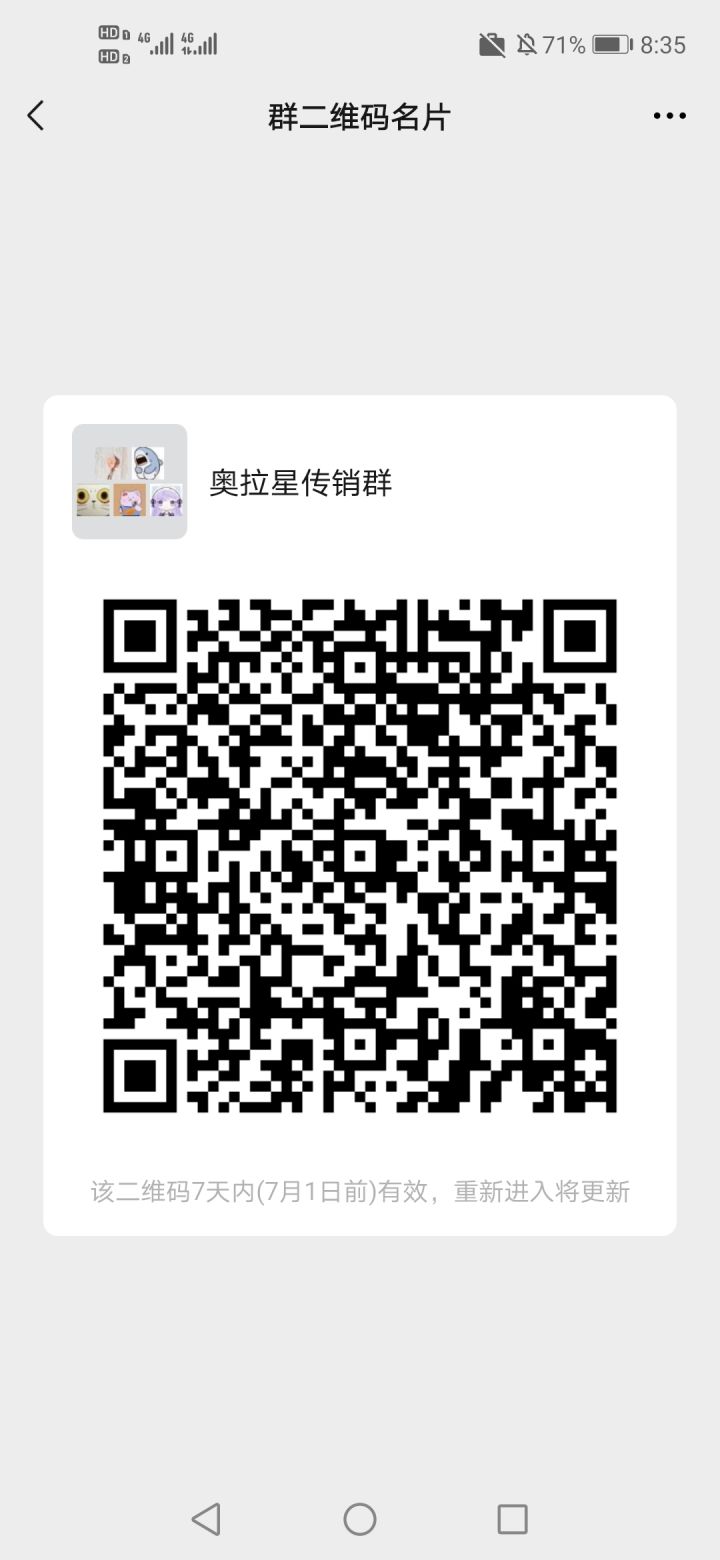Image resolution: width=720 pixels, height=1560 pixels.
Task: Tap the home circle navigation button
Action: pyautogui.click(x=359, y=1518)
